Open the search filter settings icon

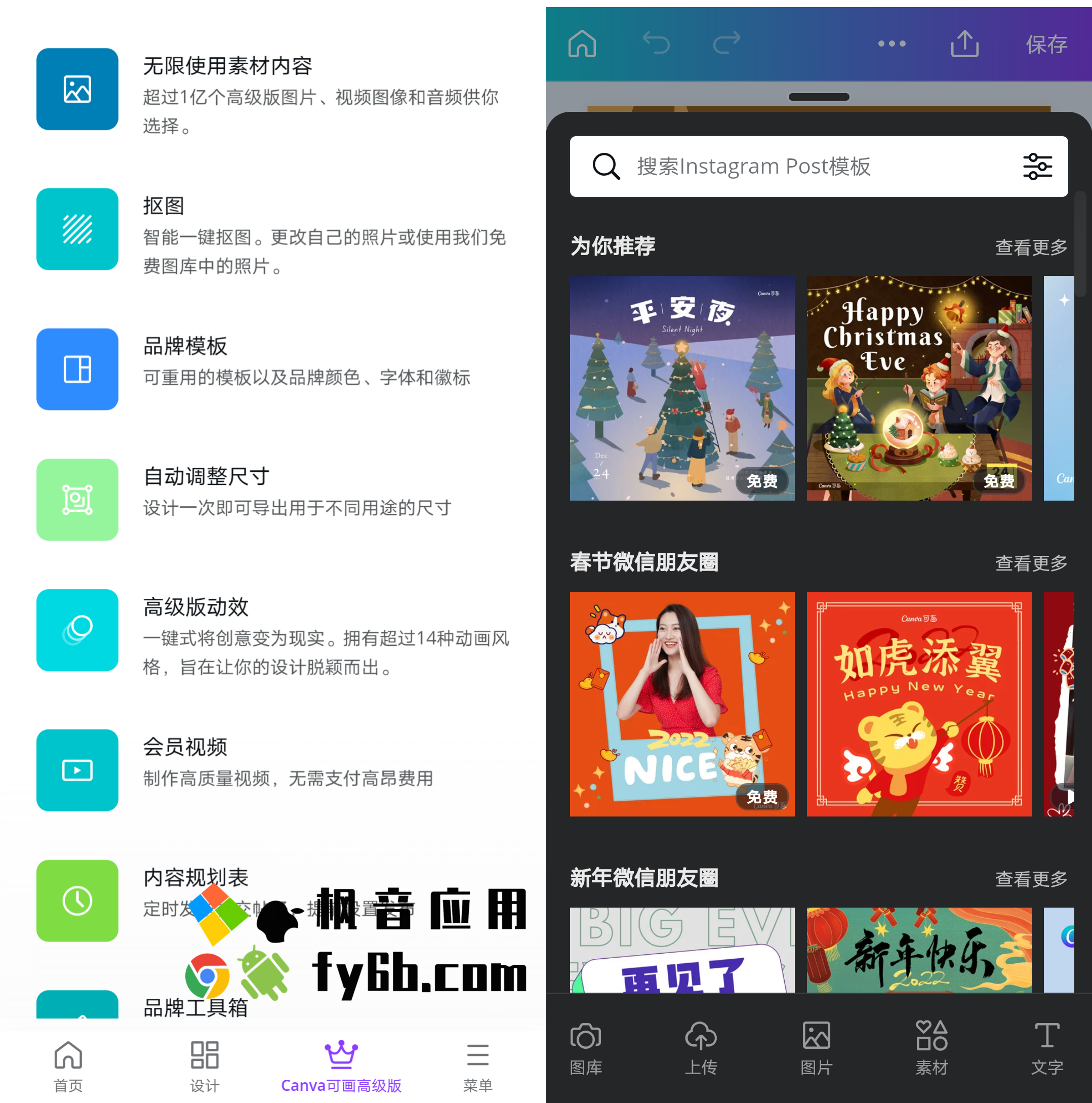point(1037,167)
